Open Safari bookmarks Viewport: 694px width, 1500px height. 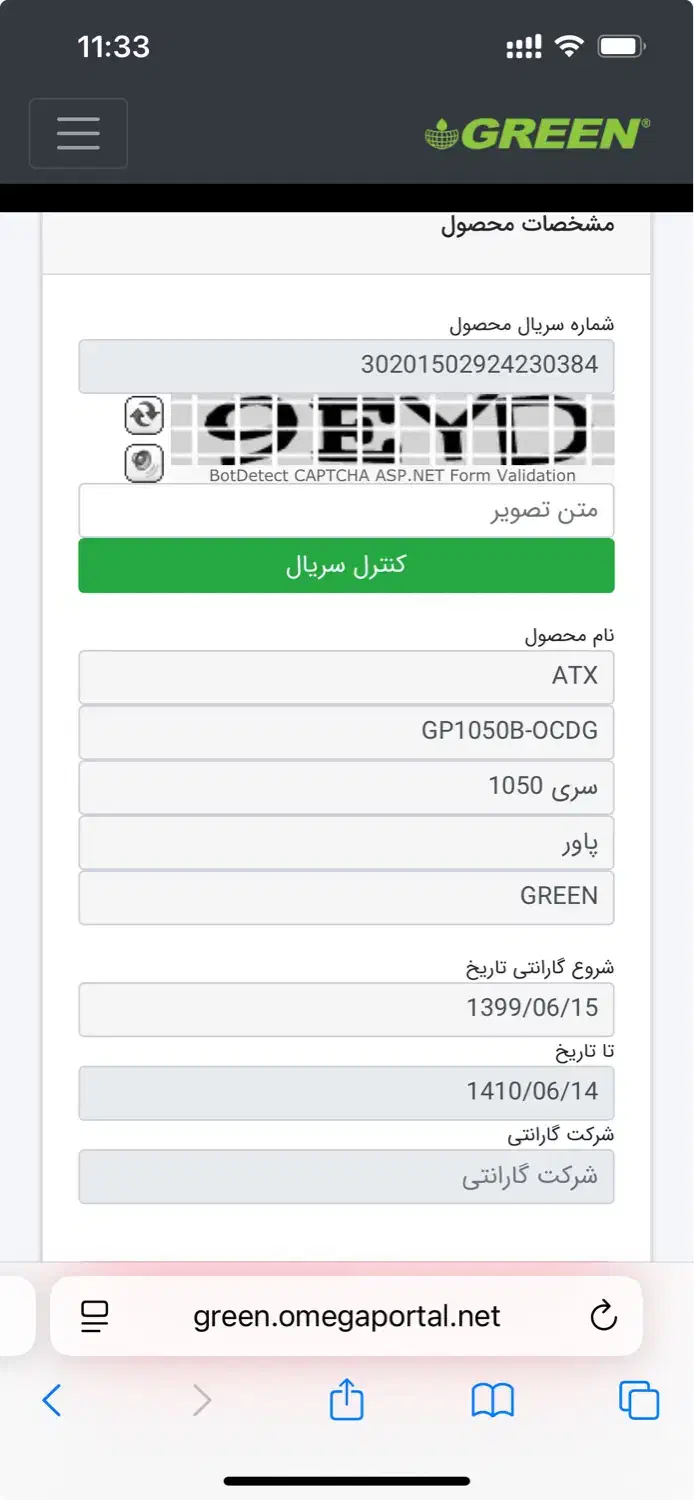pos(493,1401)
